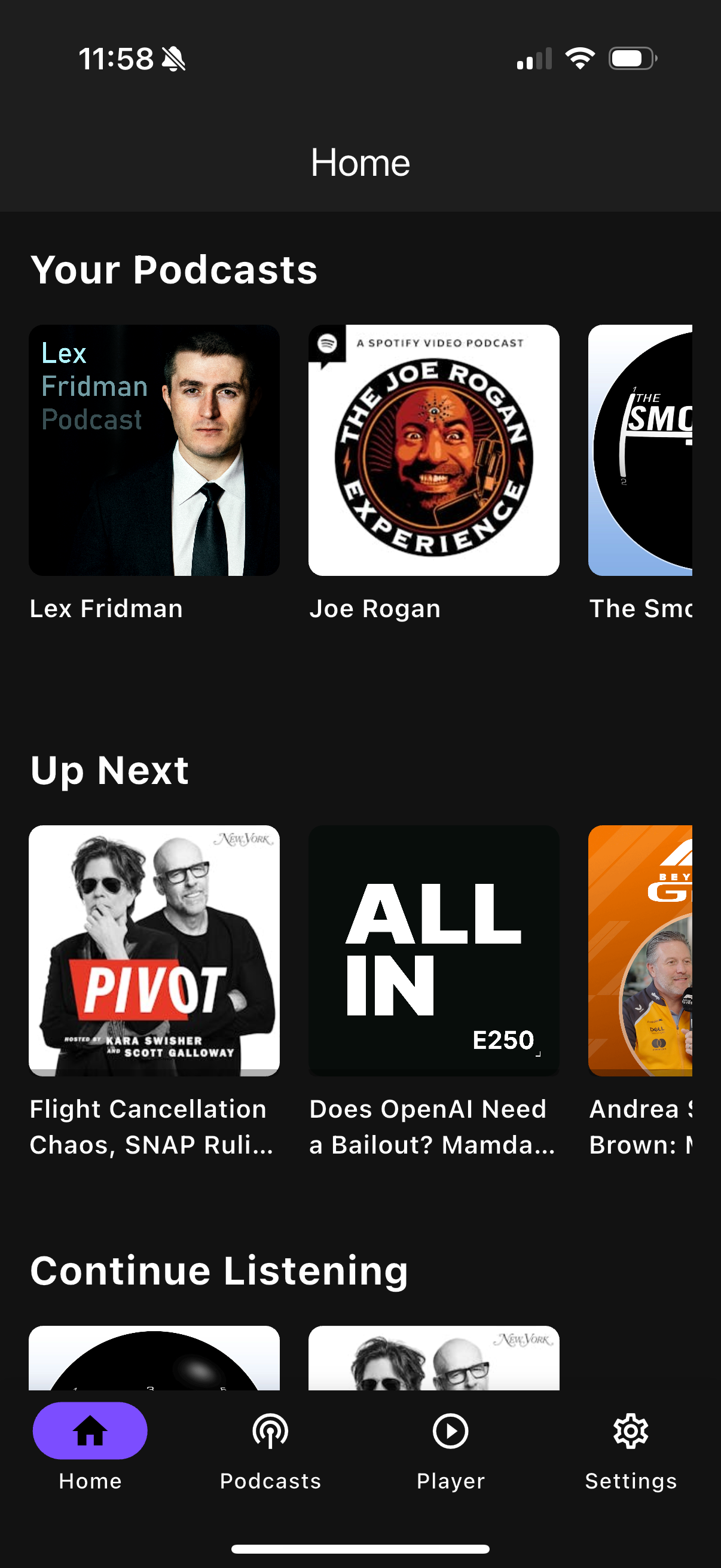
Task: Open the partially visible Smoking Tire podcast
Action: coord(640,450)
